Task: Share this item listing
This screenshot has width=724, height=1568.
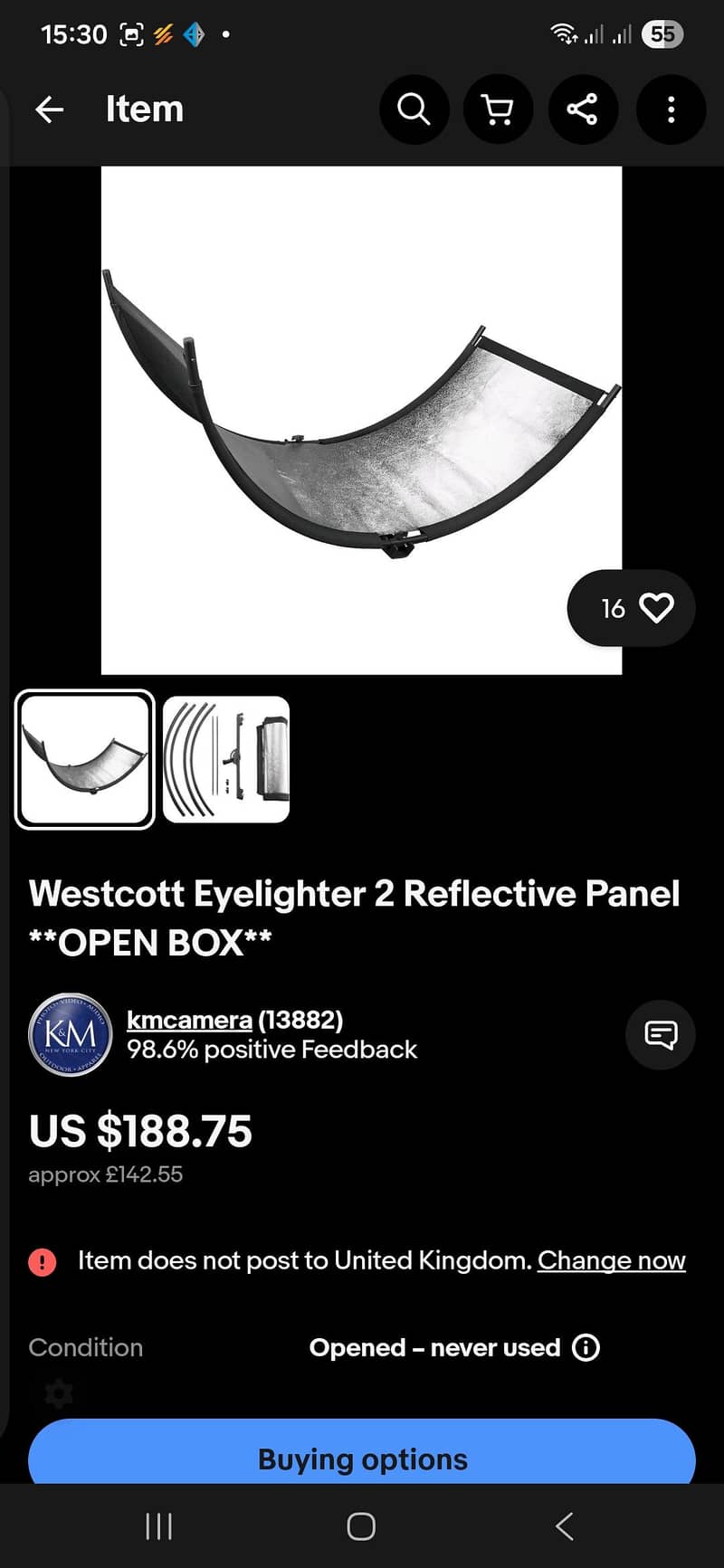Action: [582, 109]
